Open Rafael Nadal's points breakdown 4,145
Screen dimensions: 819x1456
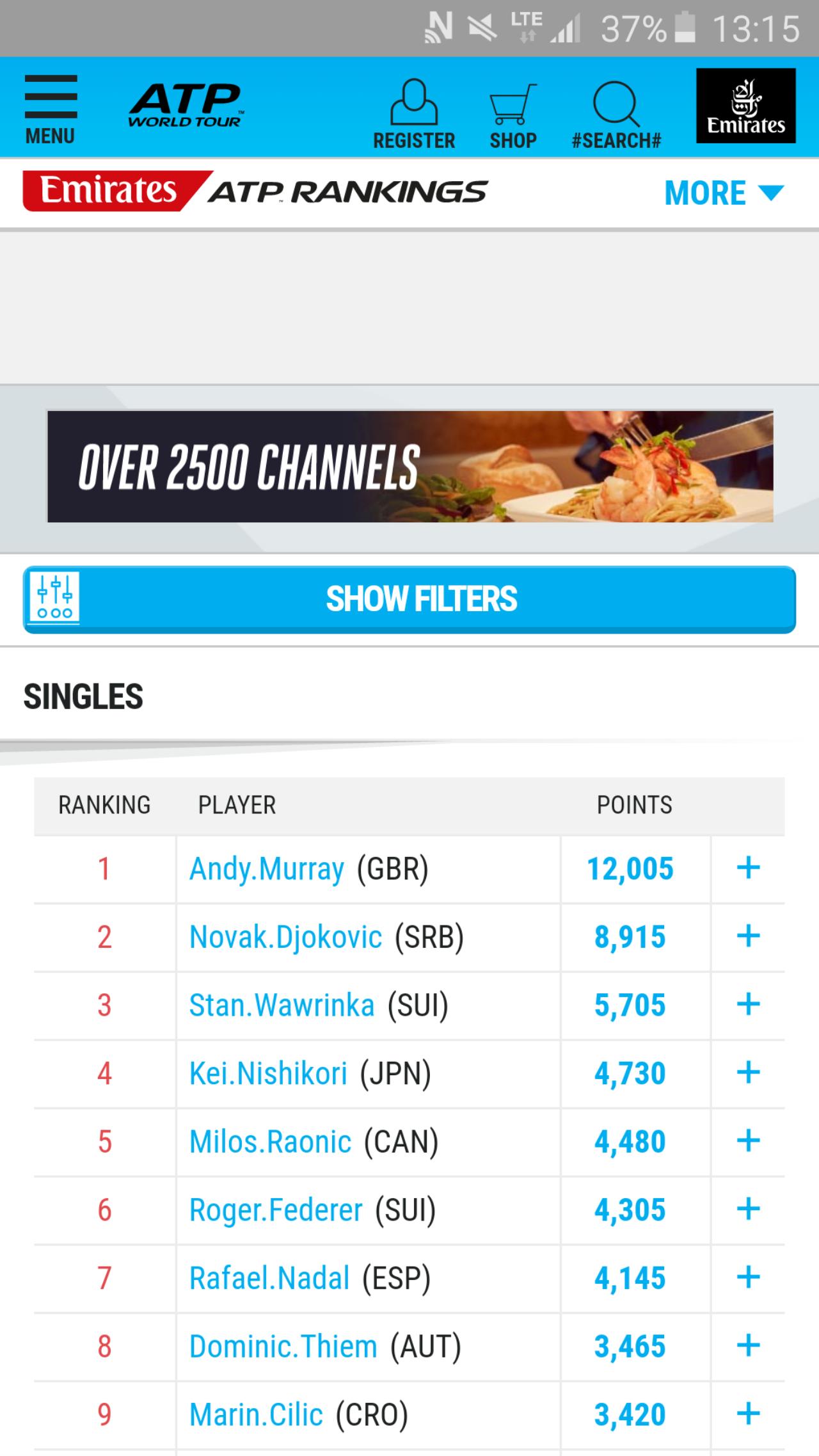coord(630,1278)
